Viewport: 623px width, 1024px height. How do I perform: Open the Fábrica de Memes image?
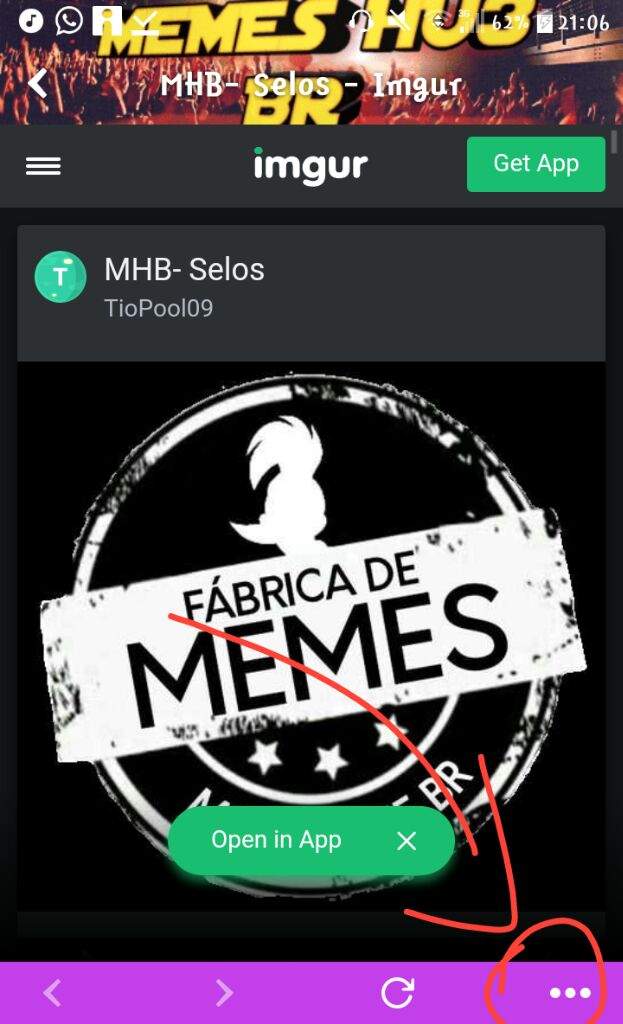[x=310, y=600]
